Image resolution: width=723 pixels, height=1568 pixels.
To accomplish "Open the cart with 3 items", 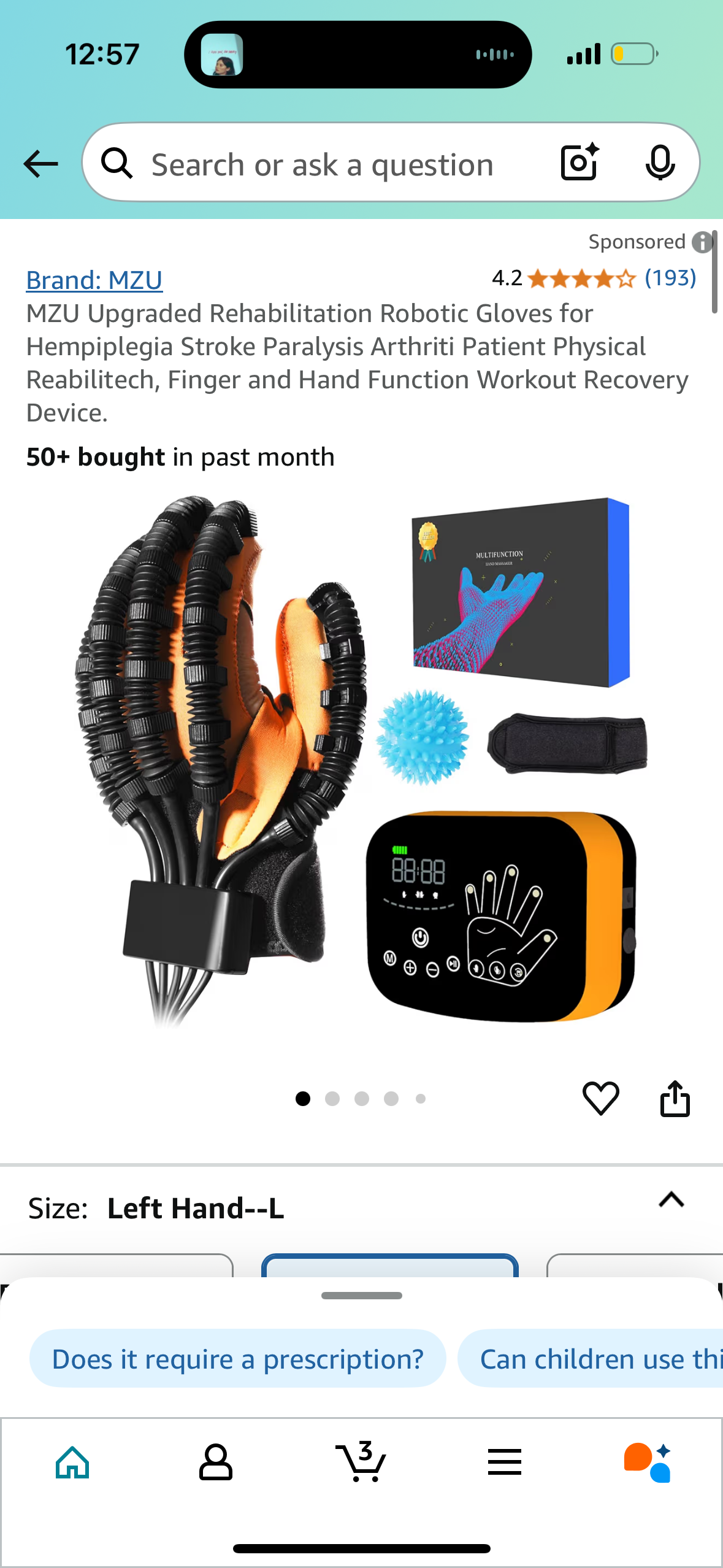I will (361, 1462).
